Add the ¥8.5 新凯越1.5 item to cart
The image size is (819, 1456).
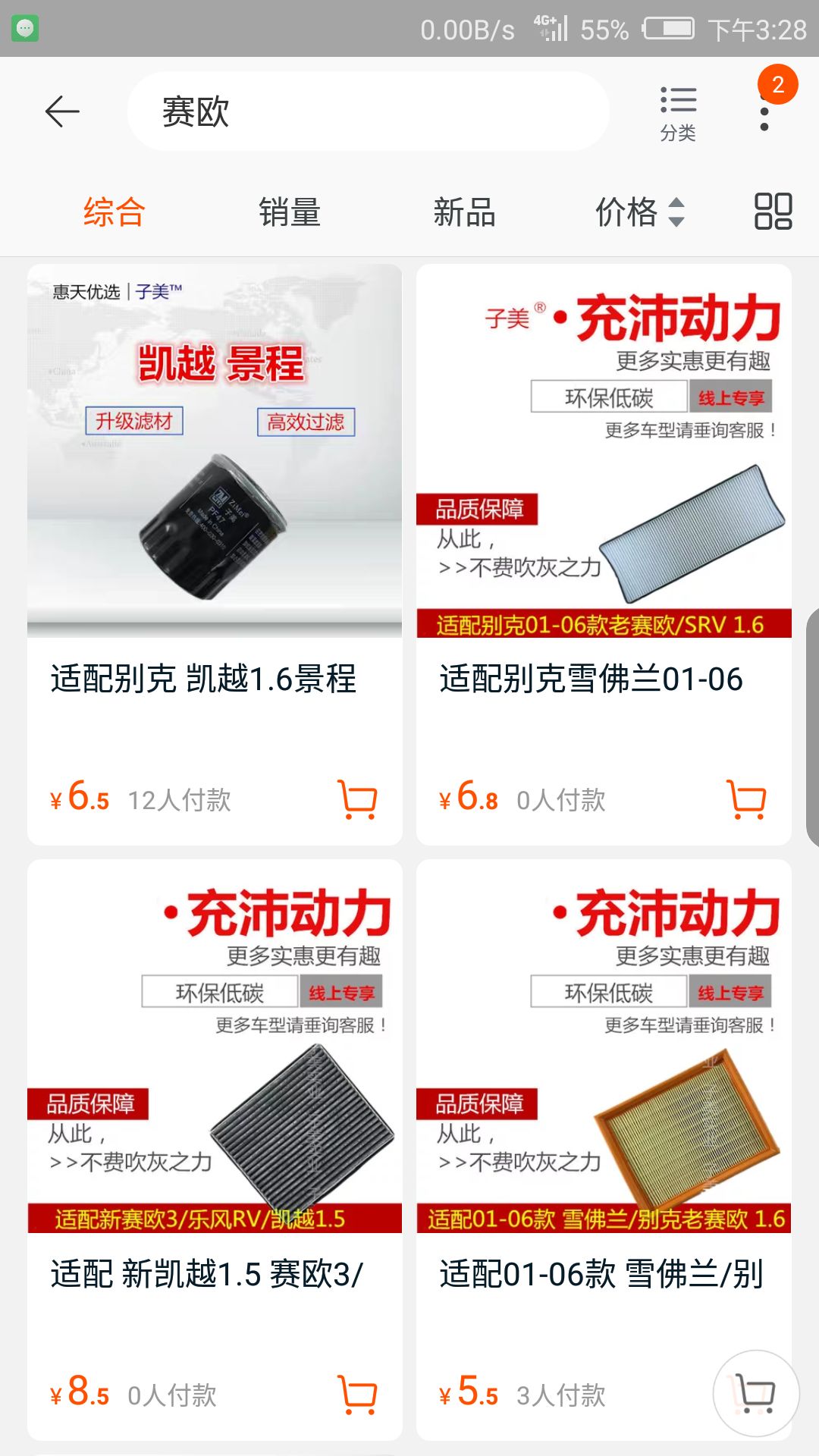357,1395
